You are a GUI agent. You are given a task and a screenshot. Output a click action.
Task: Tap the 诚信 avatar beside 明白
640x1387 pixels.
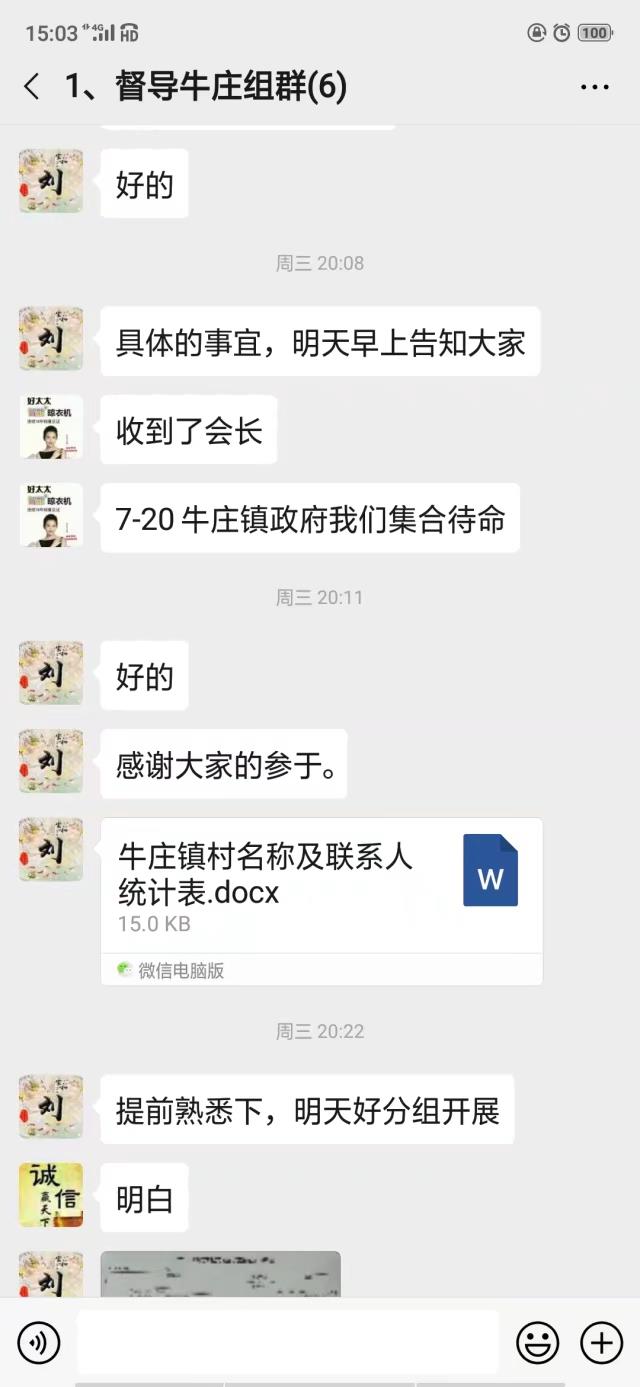tap(51, 1195)
